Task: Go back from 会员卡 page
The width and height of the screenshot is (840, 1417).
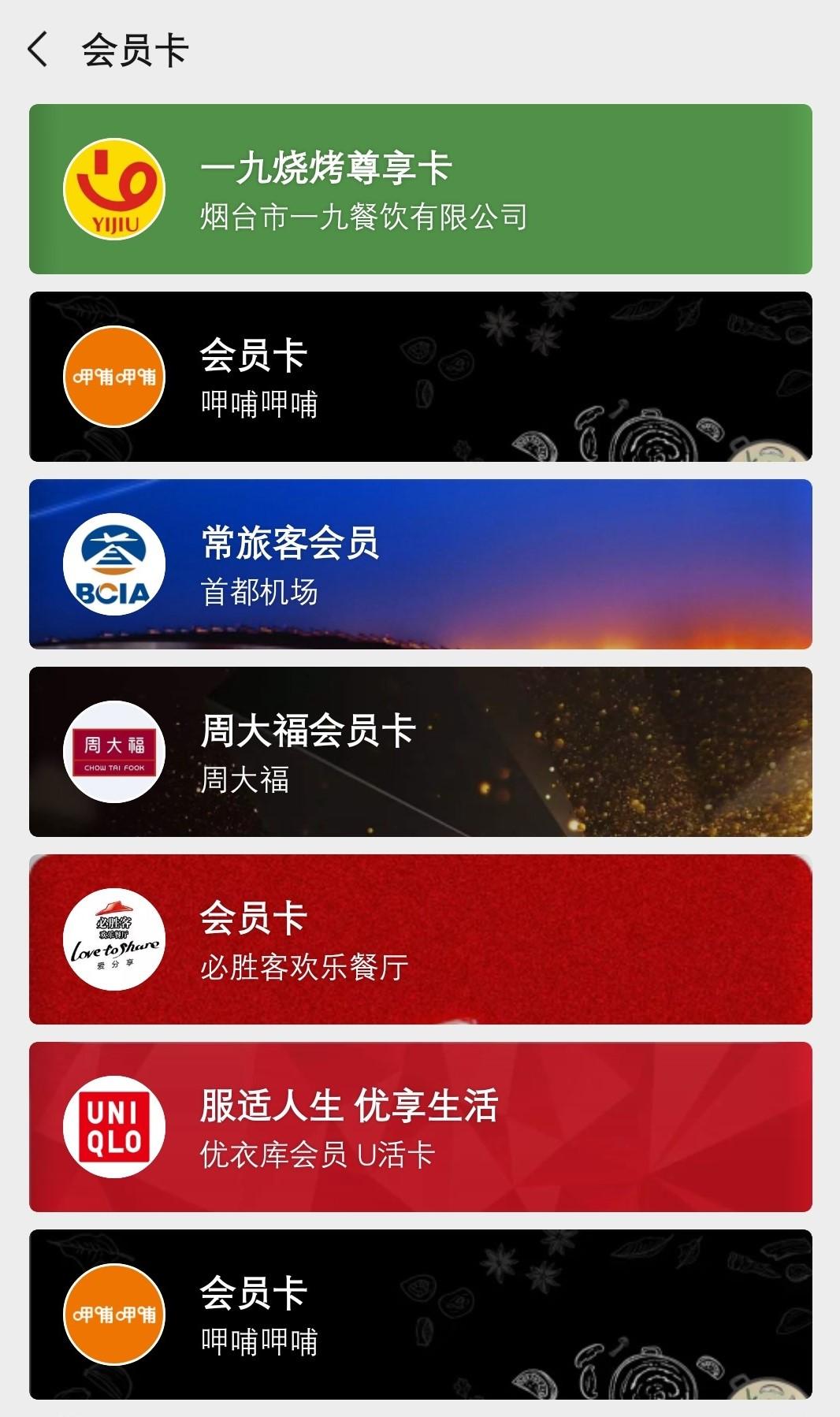Action: click(x=38, y=50)
